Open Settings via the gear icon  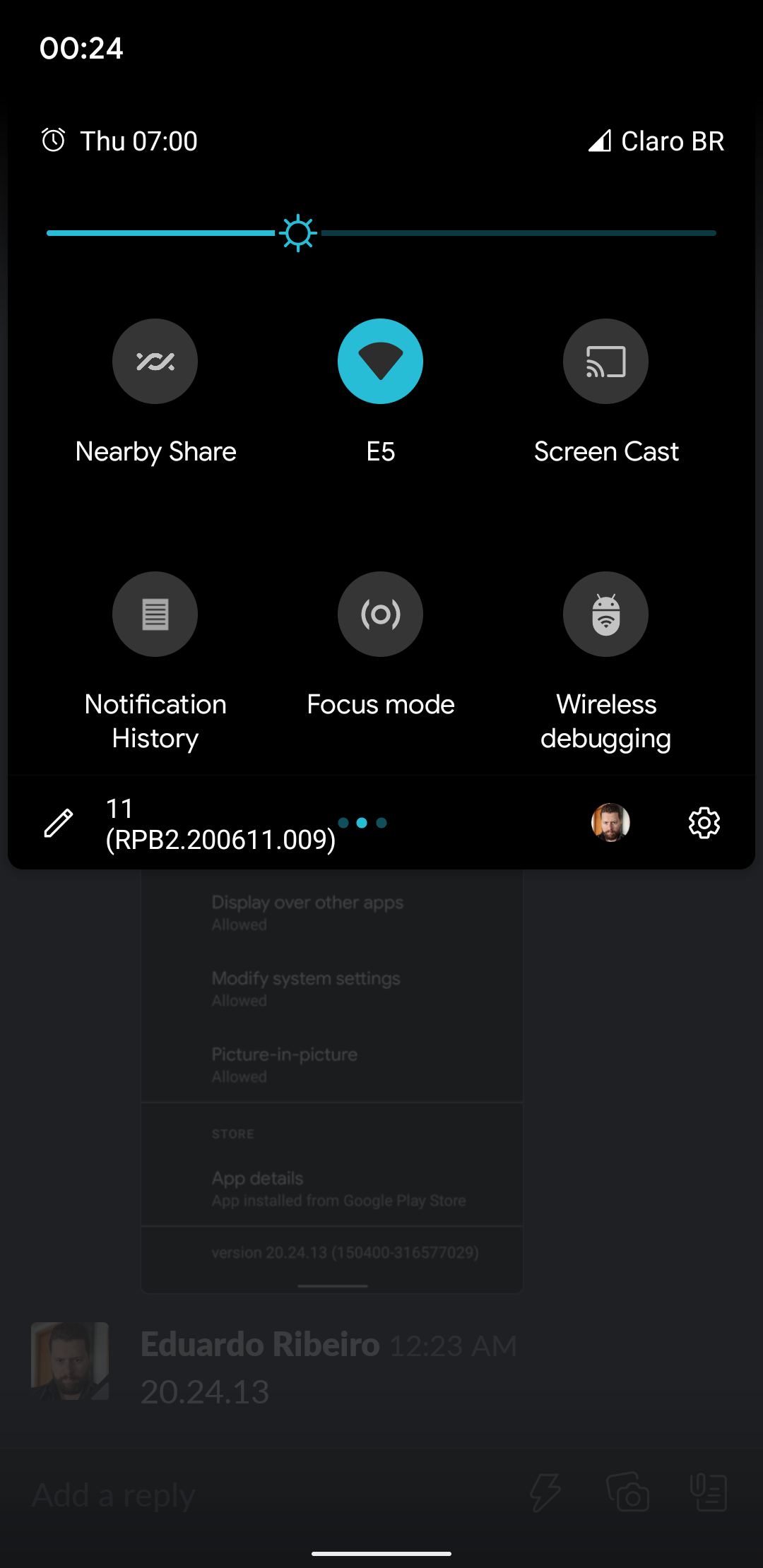704,822
